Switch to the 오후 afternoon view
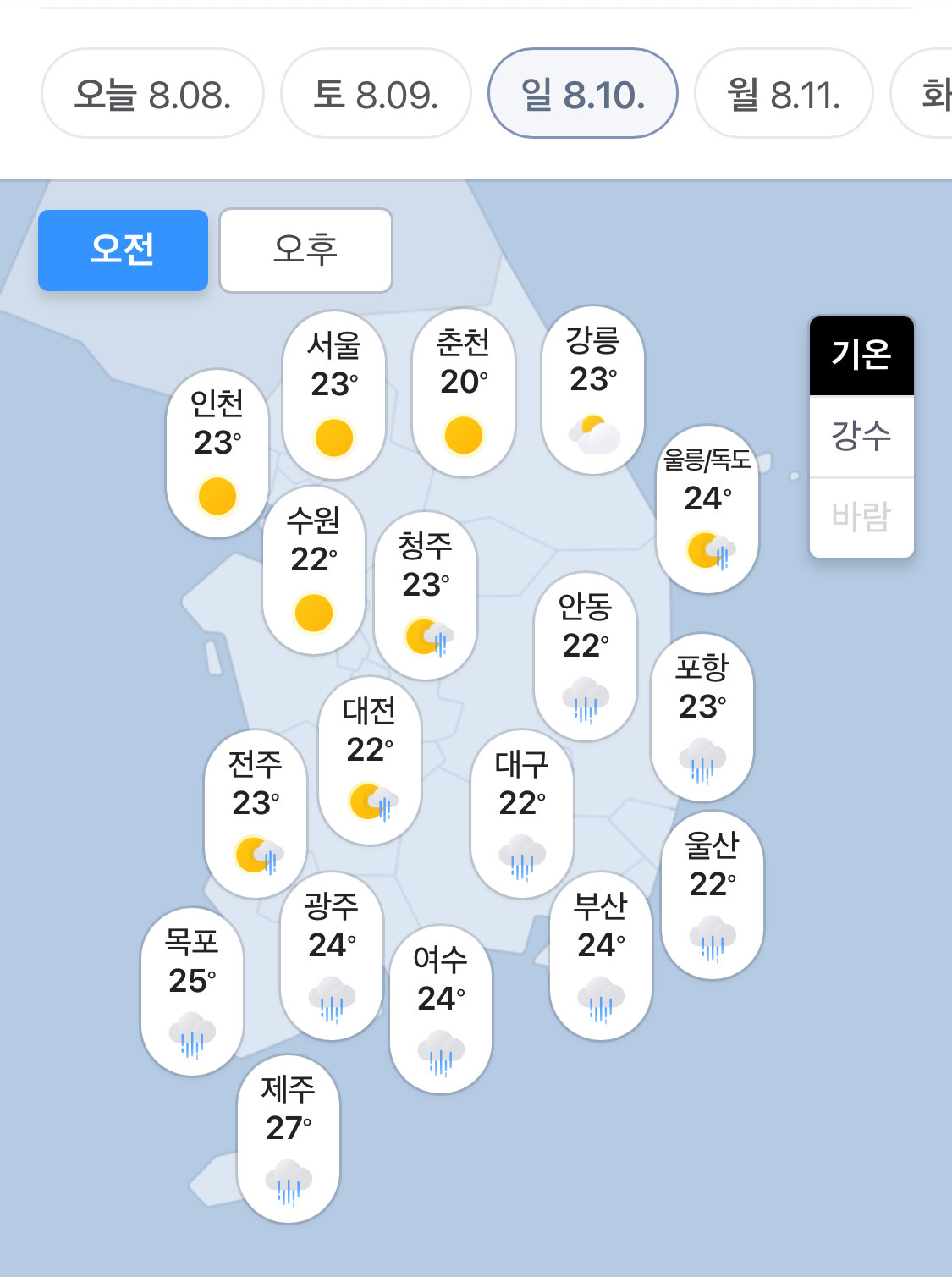Image resolution: width=952 pixels, height=1277 pixels. click(x=305, y=250)
